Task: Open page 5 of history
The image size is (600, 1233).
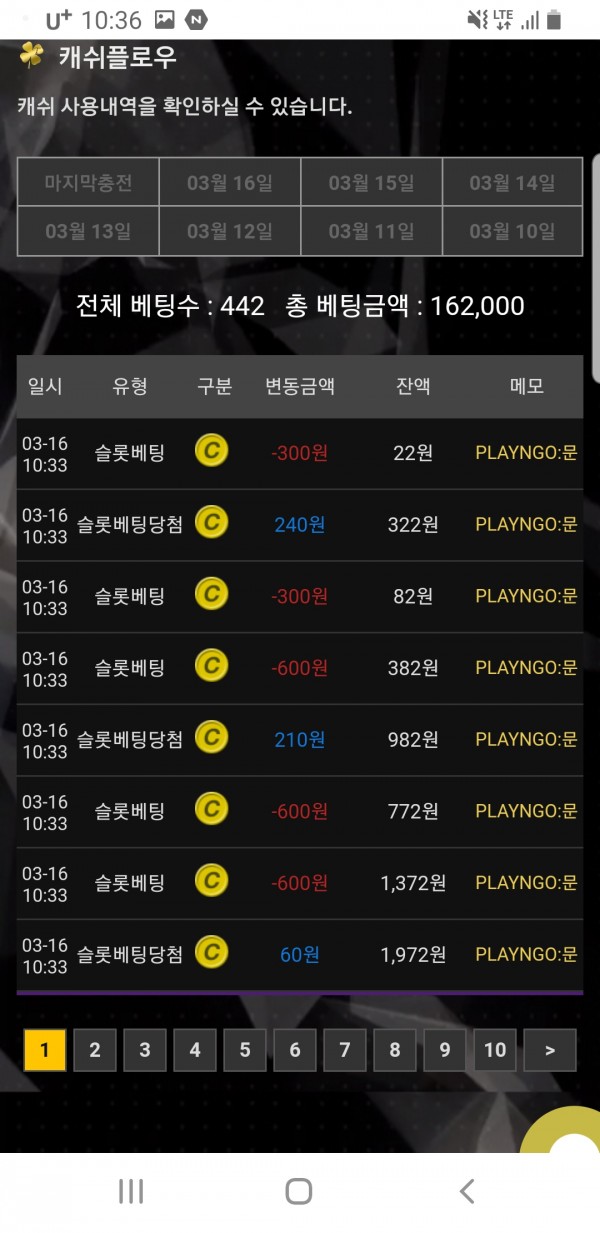Action: [x=245, y=1050]
